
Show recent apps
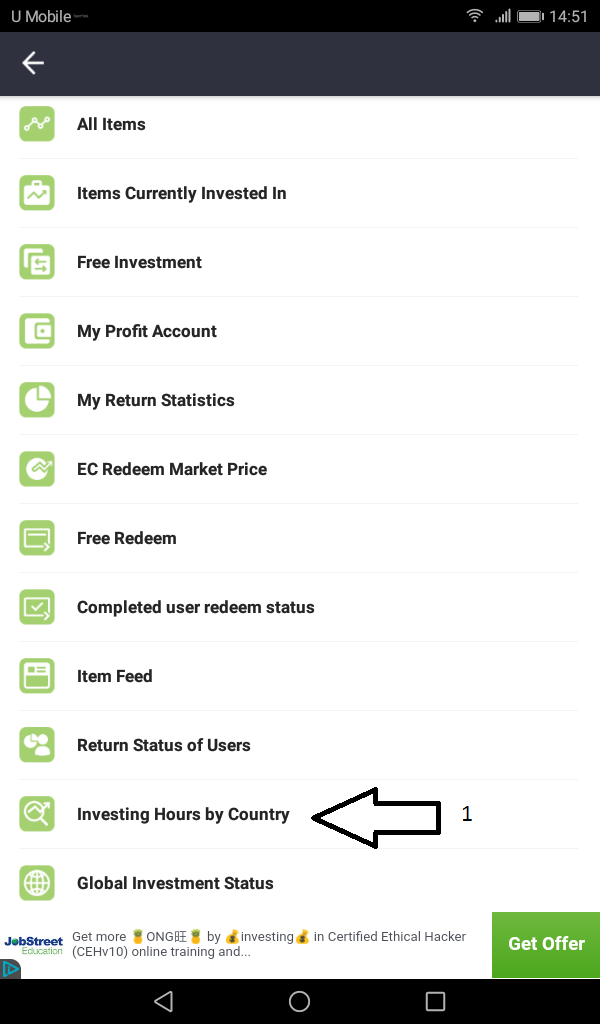435,1001
